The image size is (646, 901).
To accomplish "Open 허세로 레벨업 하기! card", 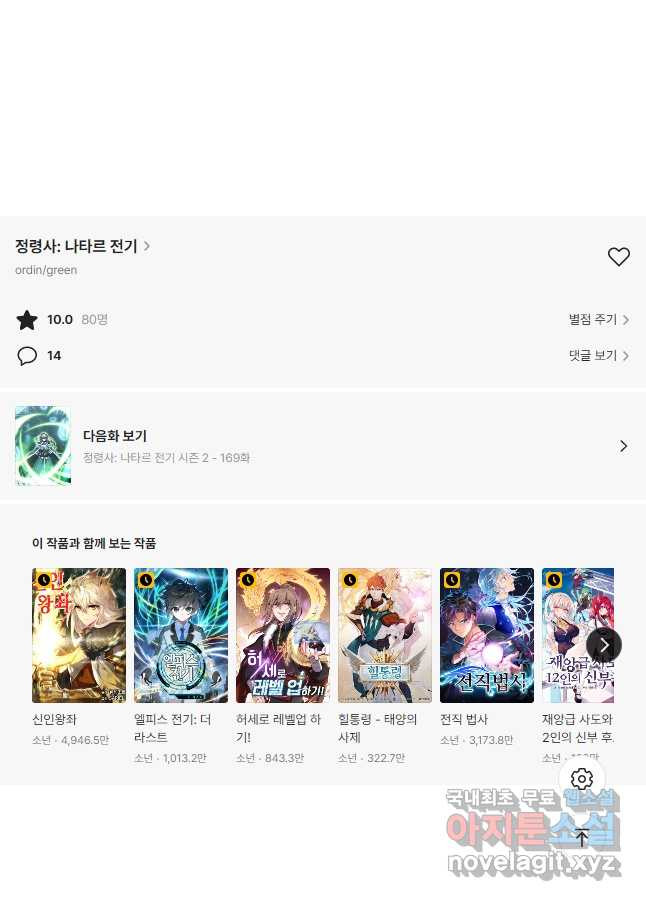I will pos(283,636).
